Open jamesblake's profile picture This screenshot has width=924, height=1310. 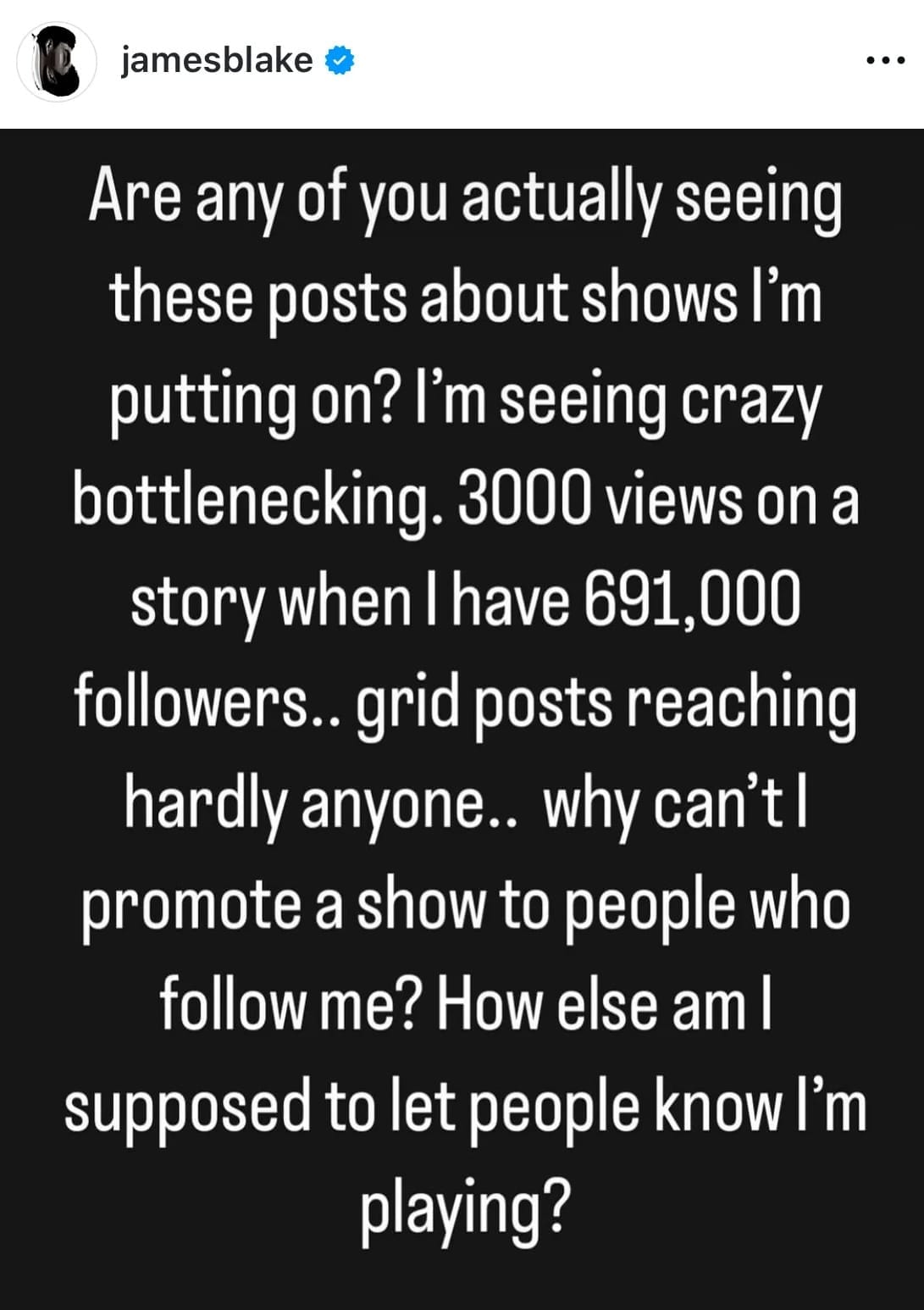point(57,62)
